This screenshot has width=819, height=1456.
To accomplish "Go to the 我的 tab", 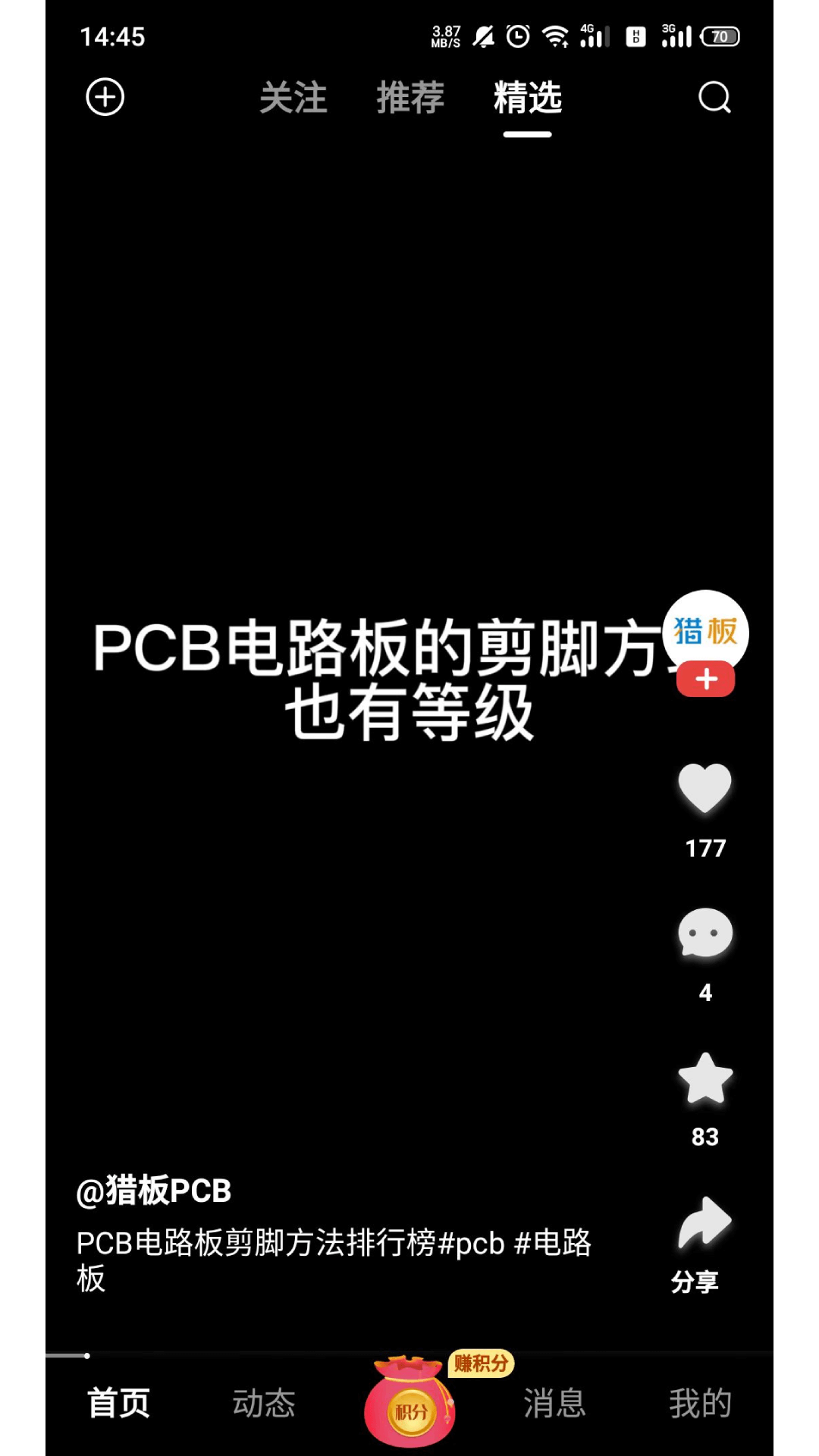I will click(700, 1403).
